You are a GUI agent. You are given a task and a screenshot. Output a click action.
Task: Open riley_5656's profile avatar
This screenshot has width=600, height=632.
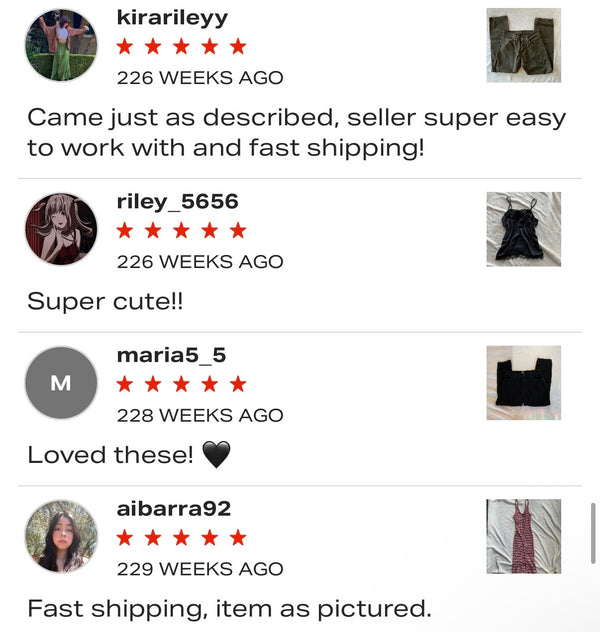61,229
